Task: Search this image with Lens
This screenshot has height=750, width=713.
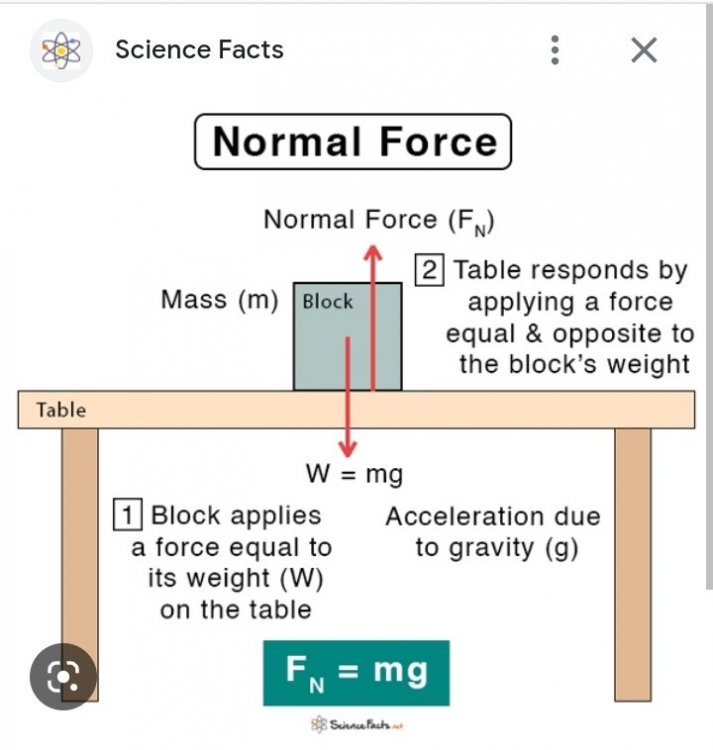Action: [63, 677]
